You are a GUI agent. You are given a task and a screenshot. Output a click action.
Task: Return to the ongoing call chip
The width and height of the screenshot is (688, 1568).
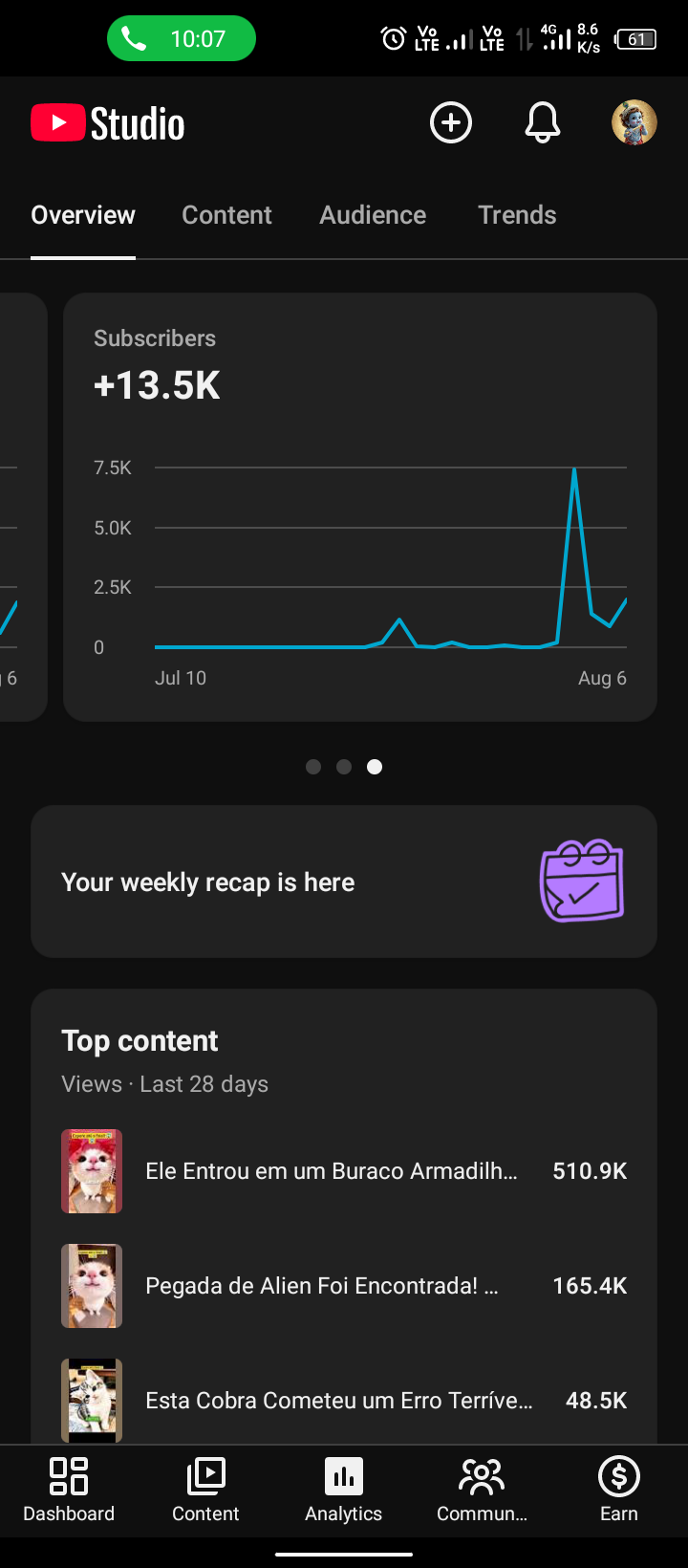(182, 38)
